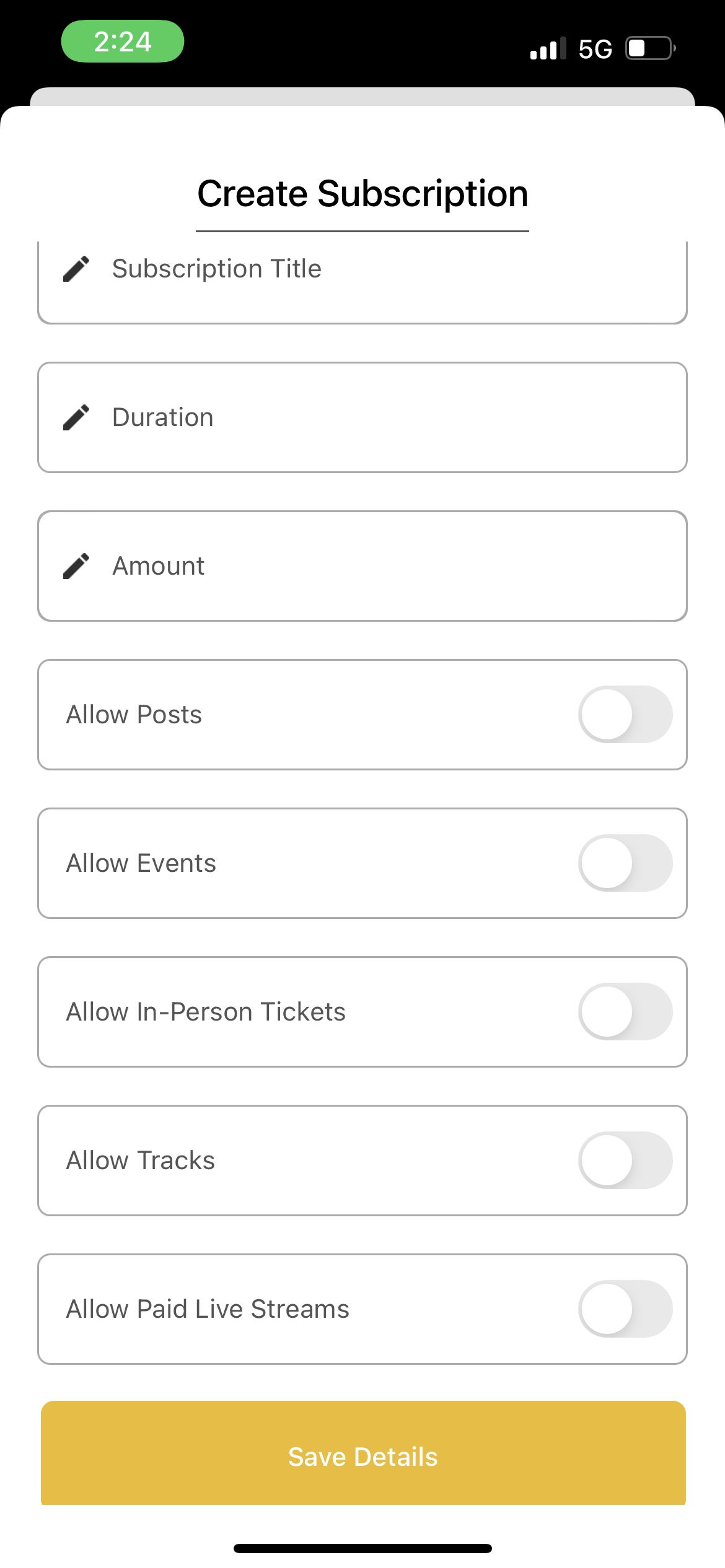Turn on Allow In-Person Tickets
The width and height of the screenshot is (725, 1568).
click(625, 1012)
